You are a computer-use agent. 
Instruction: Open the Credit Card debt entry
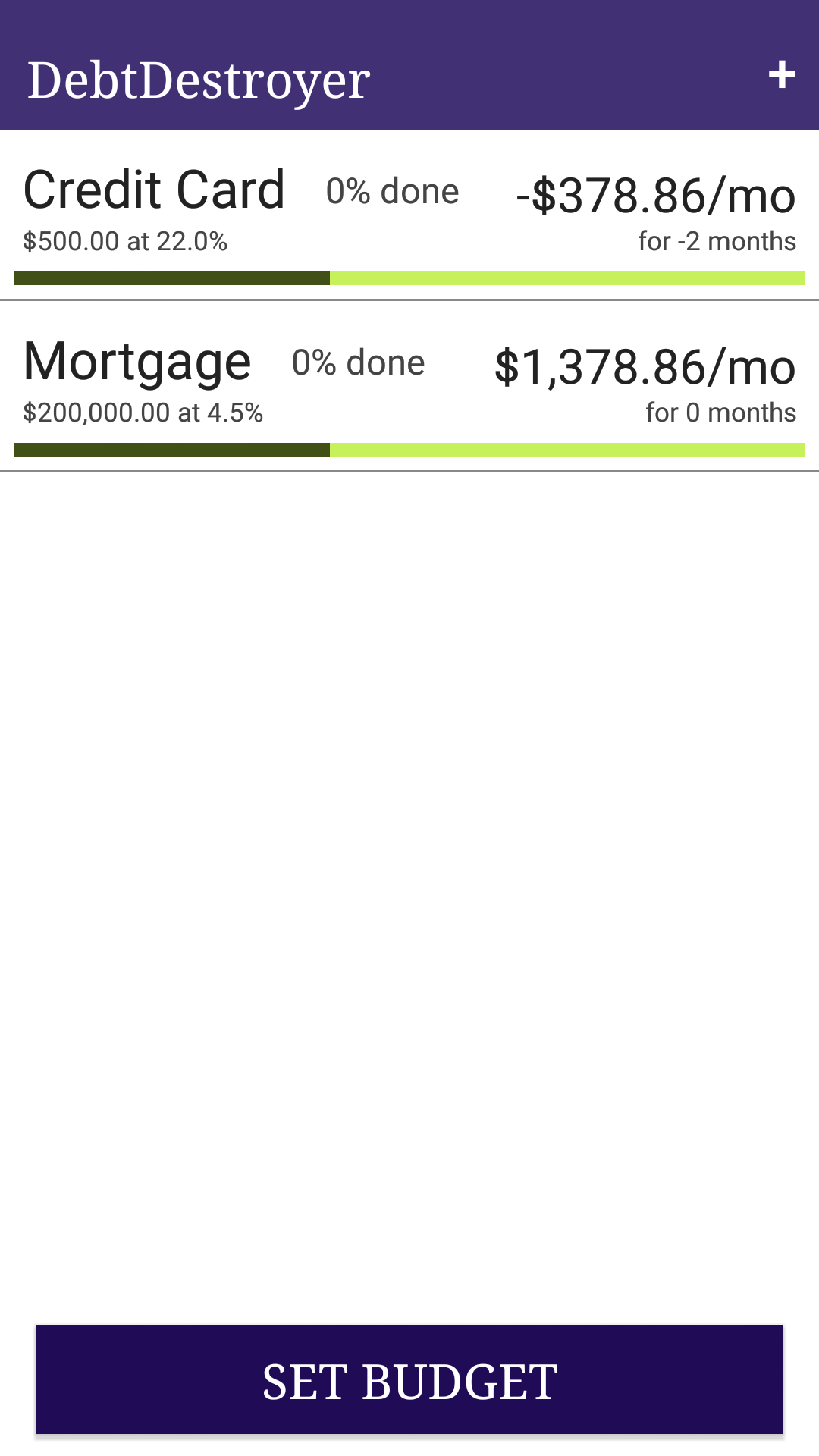click(409, 215)
